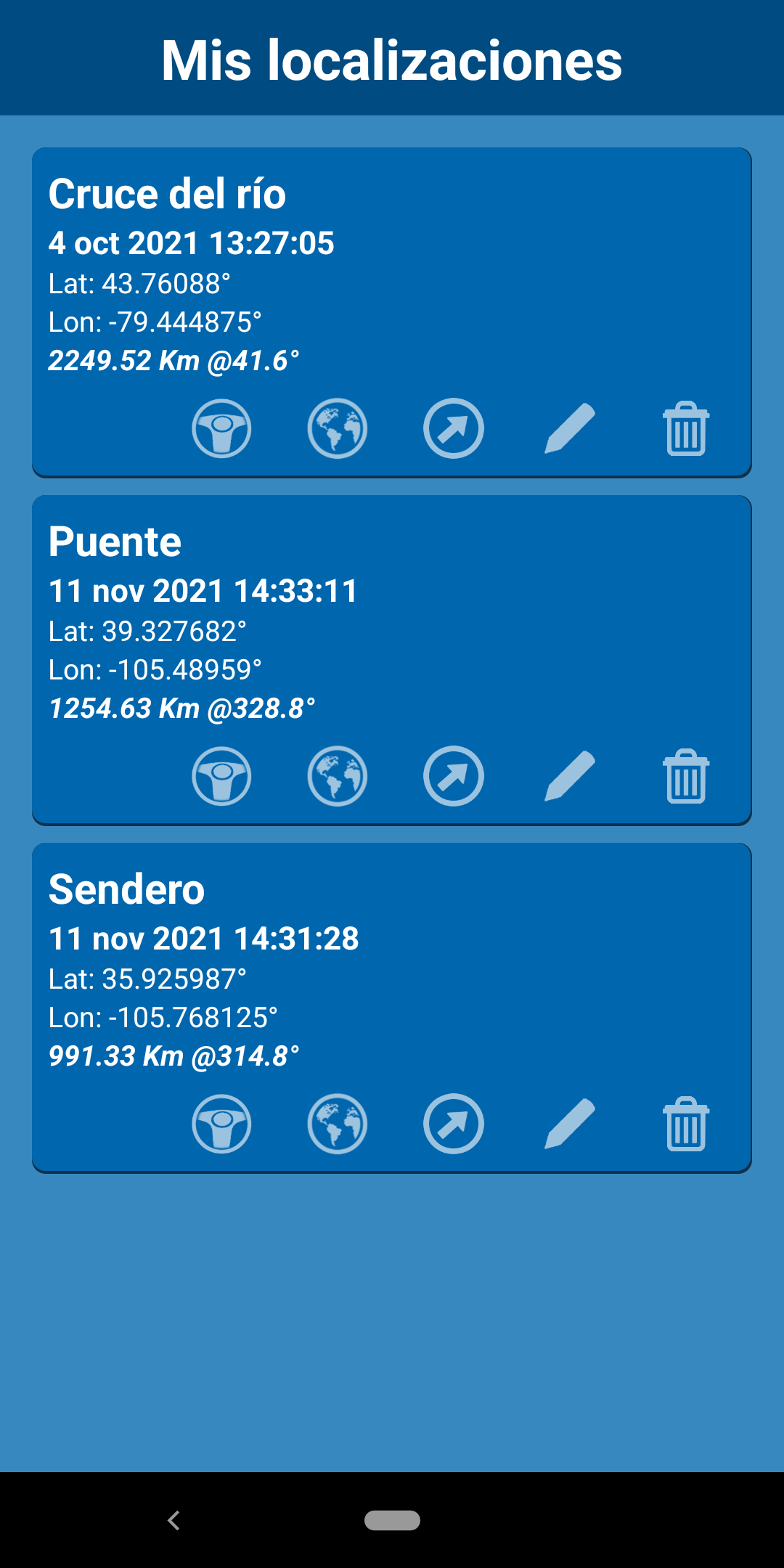The width and height of the screenshot is (784, 1568).
Task: Delete the Sendero location
Action: (x=686, y=1124)
